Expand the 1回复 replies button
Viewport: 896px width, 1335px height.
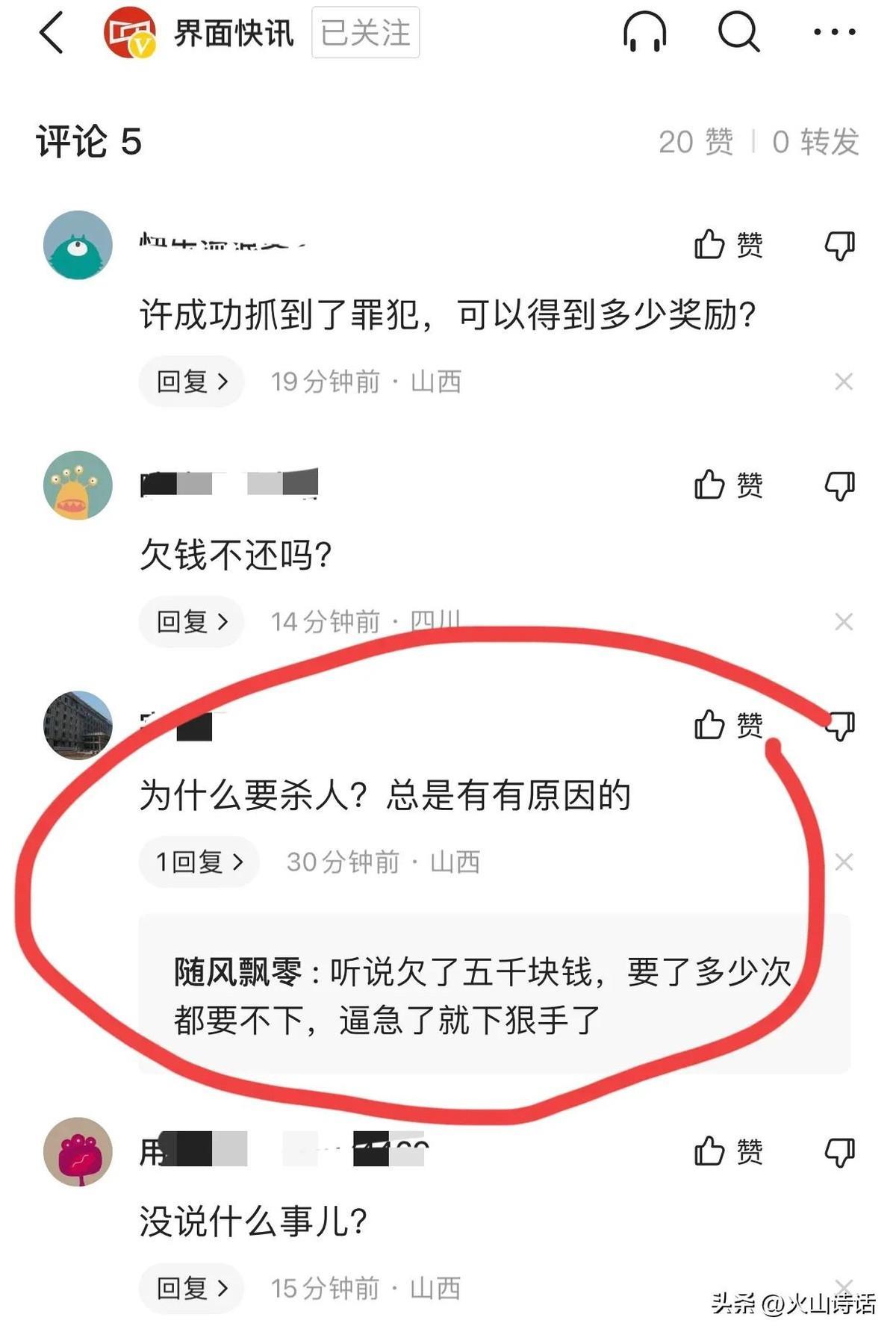coord(199,862)
